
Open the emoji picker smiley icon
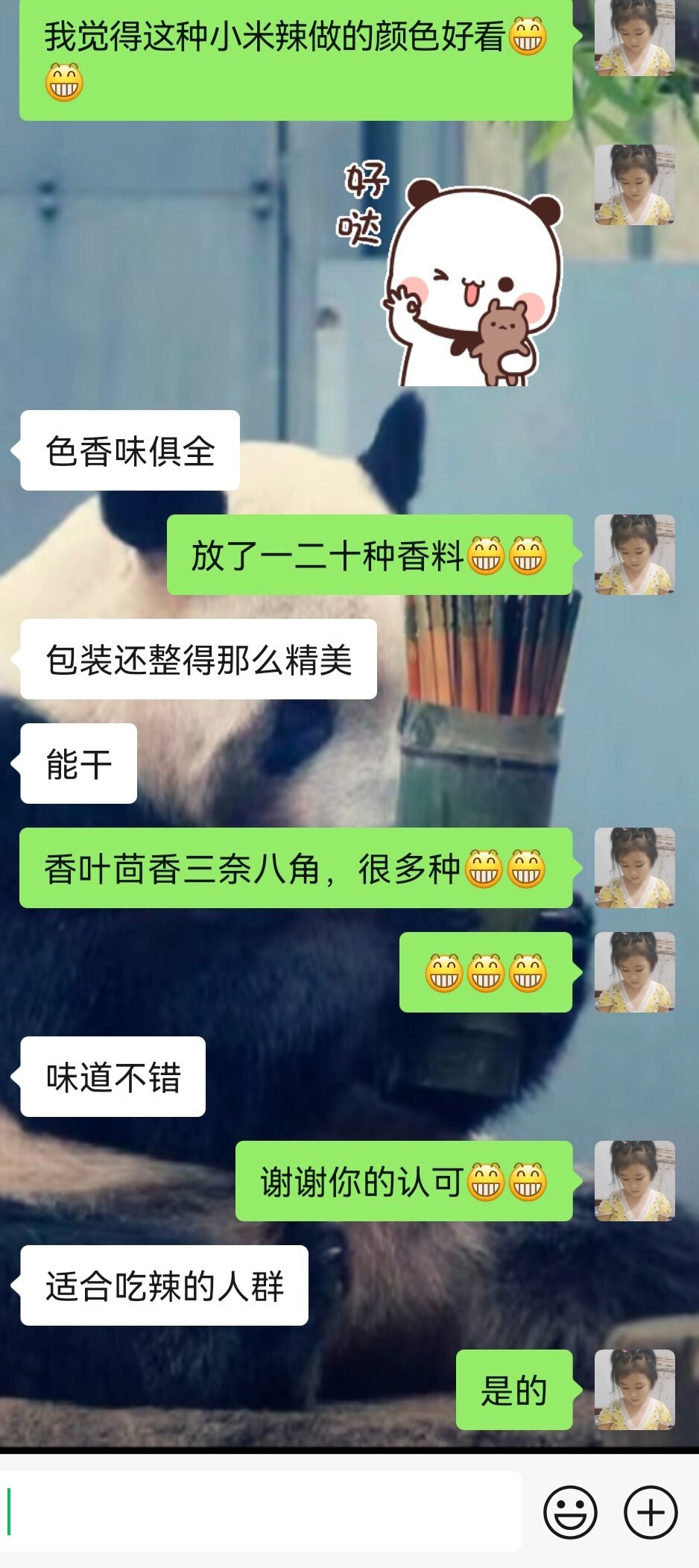570,1512
